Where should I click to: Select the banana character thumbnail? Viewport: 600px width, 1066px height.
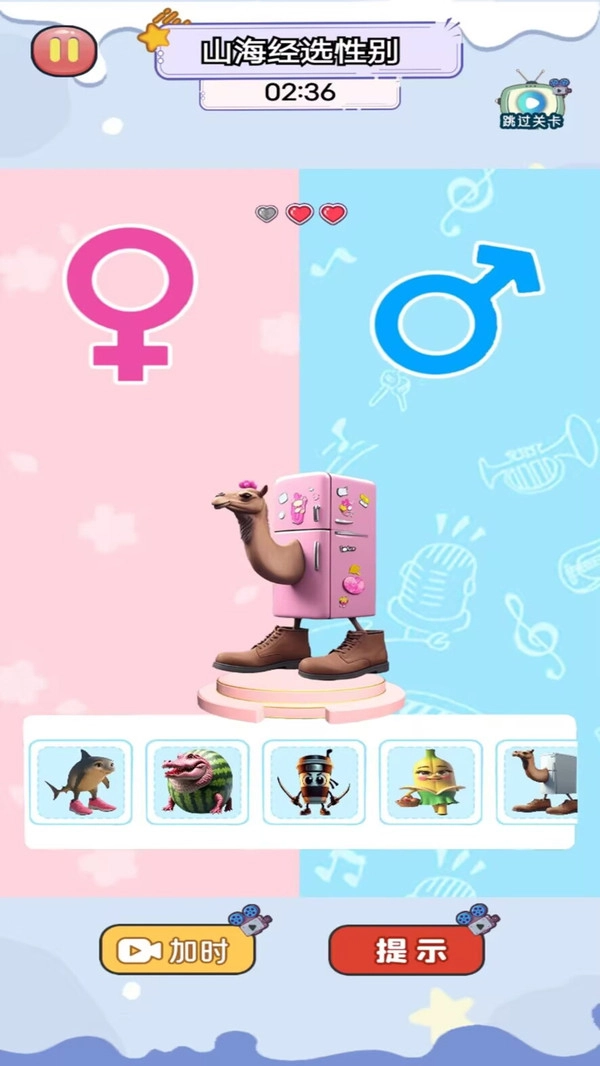[x=431, y=782]
